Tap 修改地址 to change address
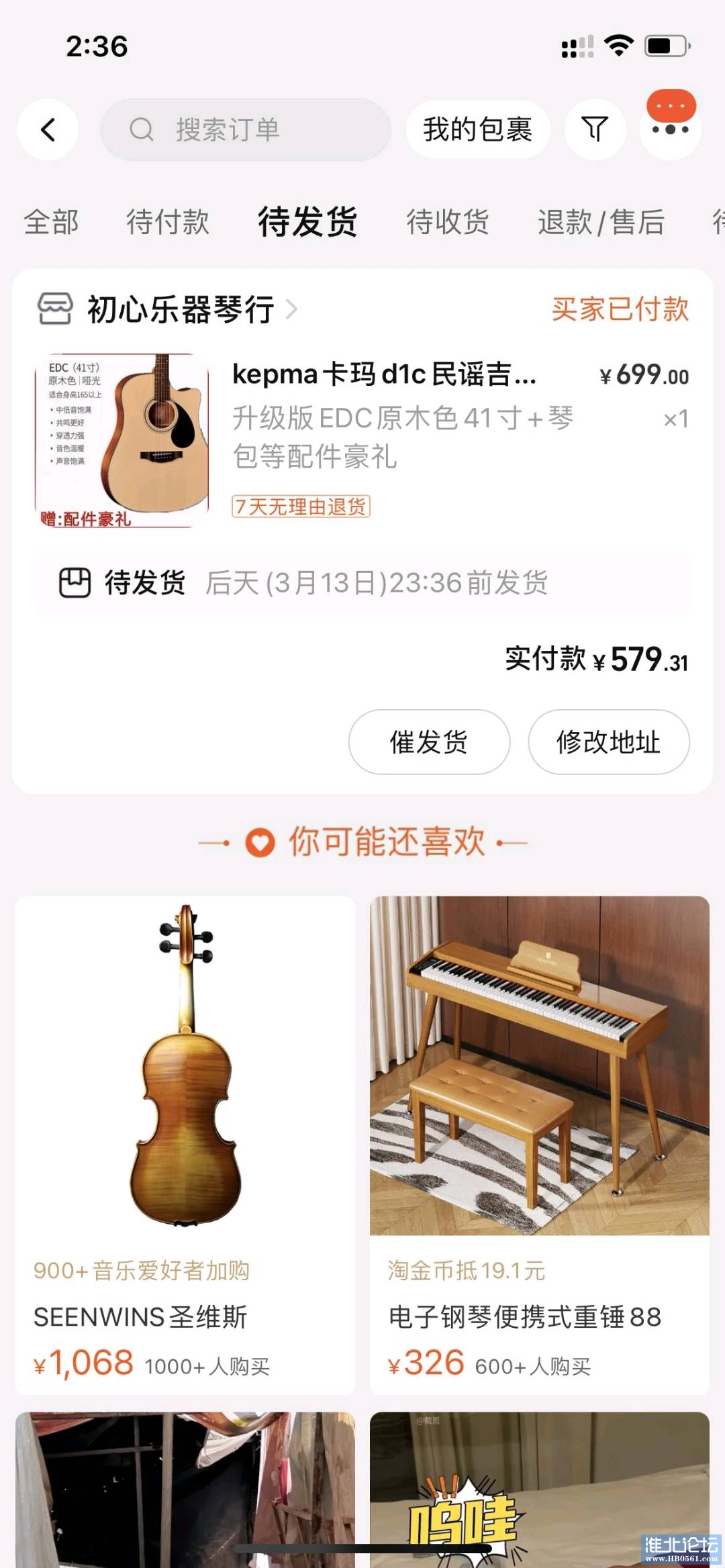This screenshot has height=1568, width=725. (x=608, y=742)
